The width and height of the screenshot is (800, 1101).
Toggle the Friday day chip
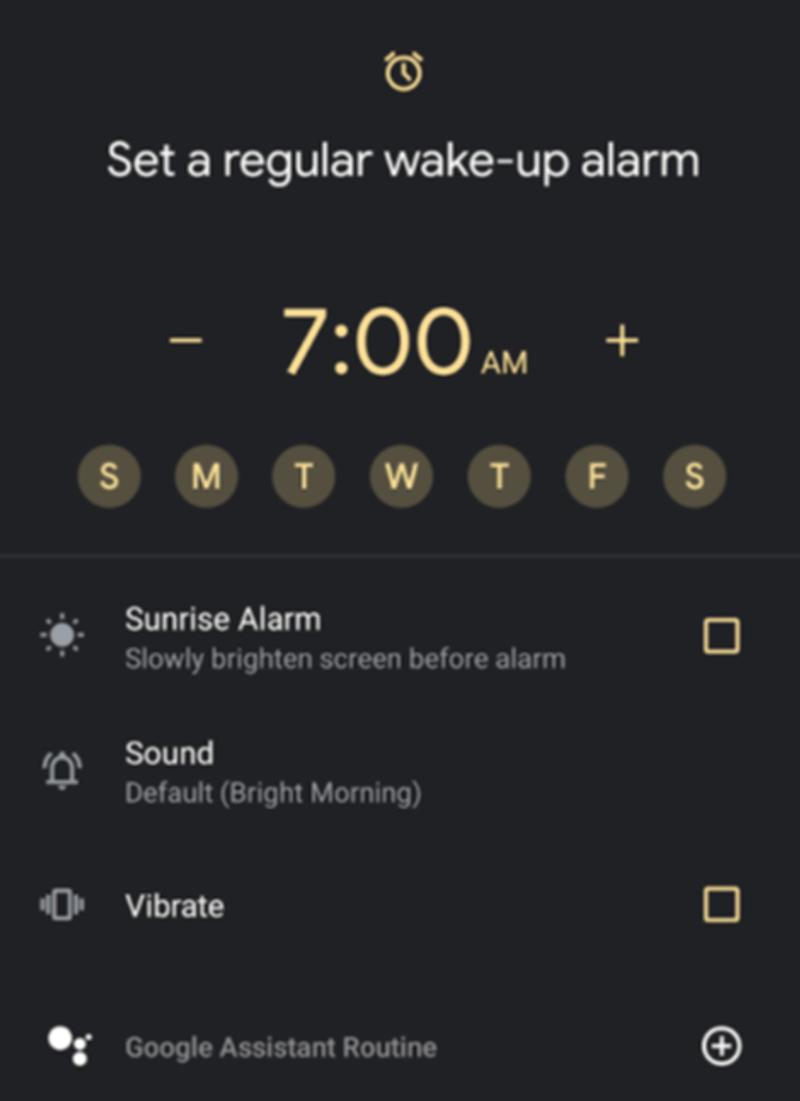point(596,477)
